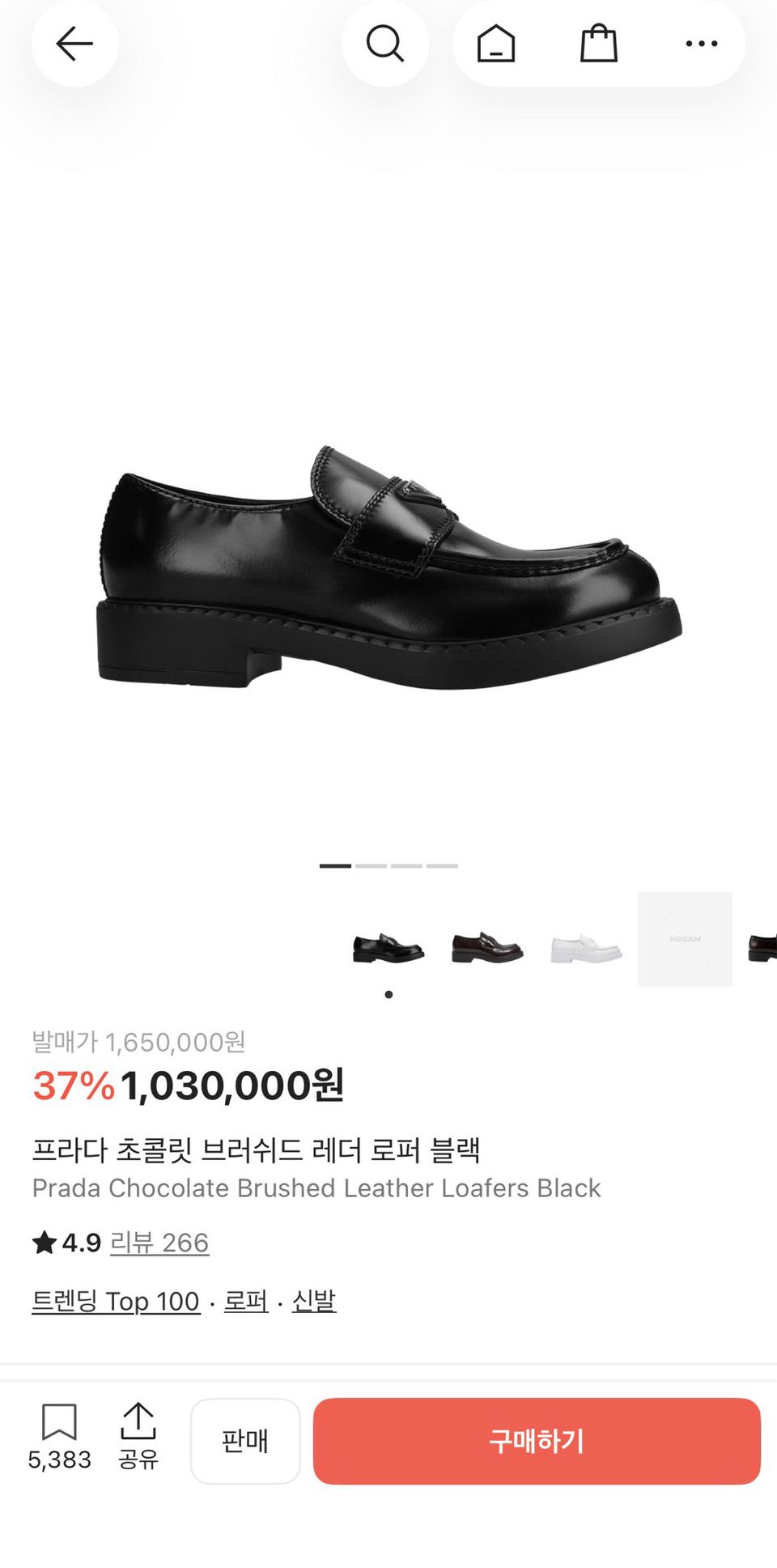Tap the 판매 sell button
This screenshot has width=777, height=1568.
pyautogui.click(x=245, y=1441)
